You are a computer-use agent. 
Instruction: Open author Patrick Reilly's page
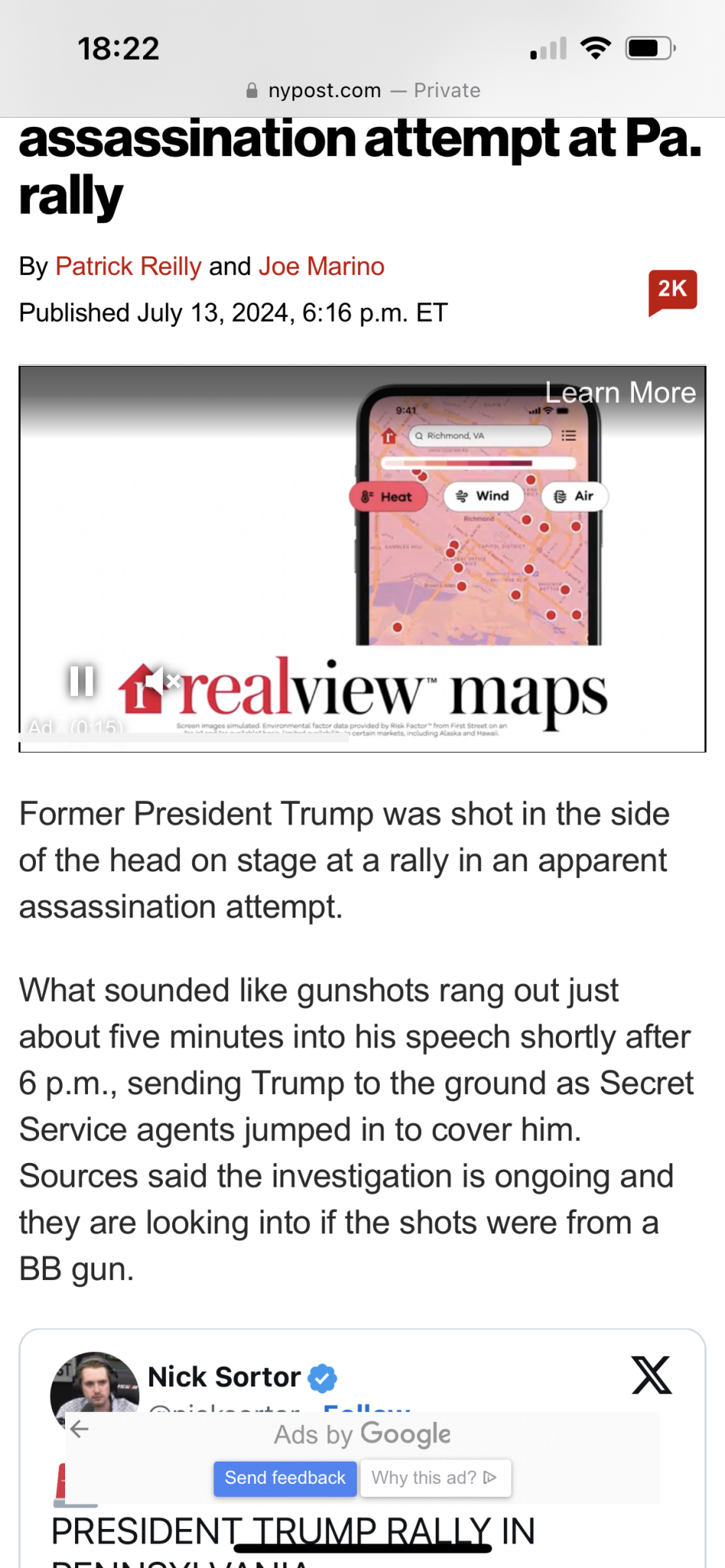pyautogui.click(x=128, y=266)
